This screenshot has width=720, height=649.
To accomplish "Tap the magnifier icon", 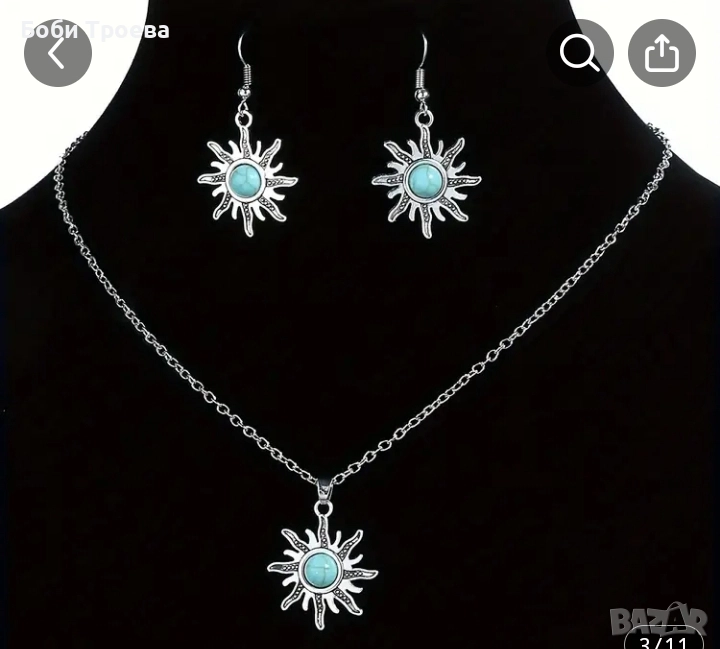I will coord(580,53).
